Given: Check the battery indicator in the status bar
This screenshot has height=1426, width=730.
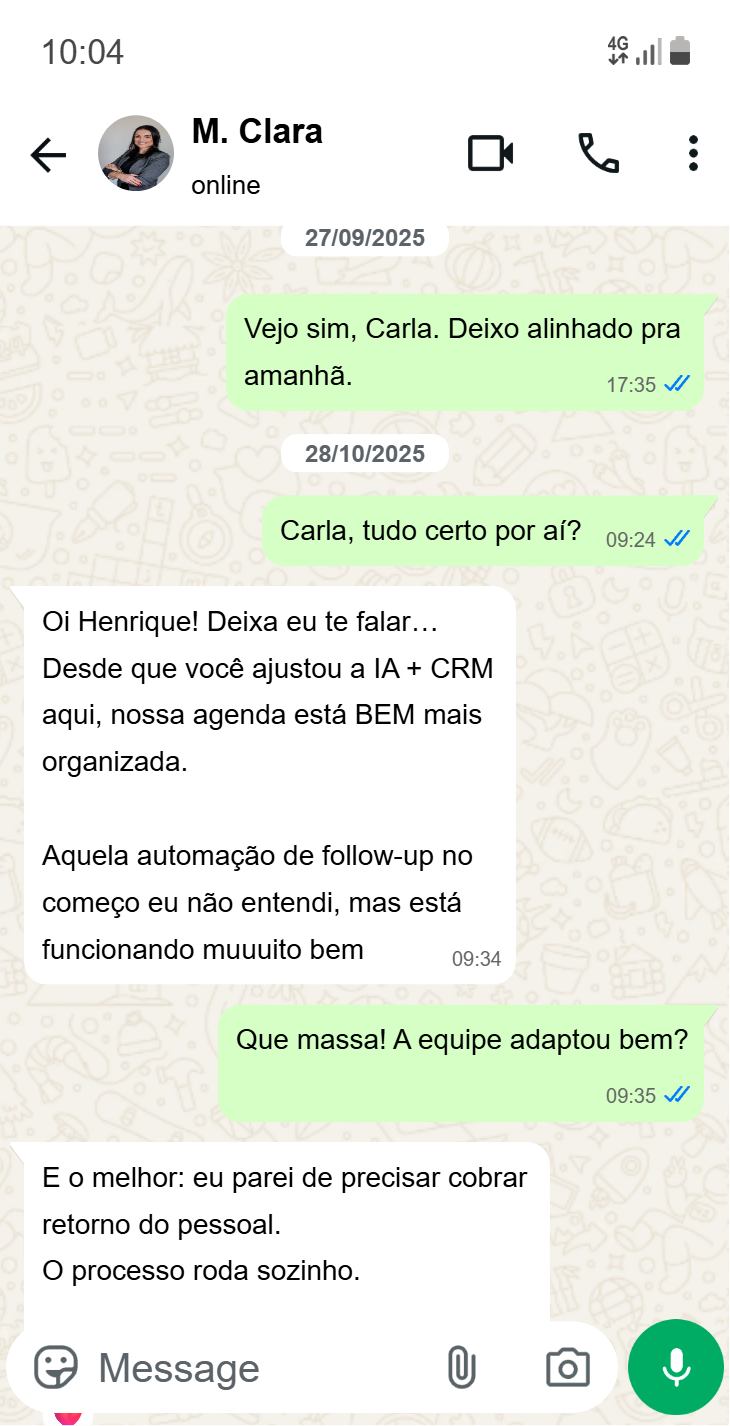Looking at the screenshot, I should click(x=681, y=50).
